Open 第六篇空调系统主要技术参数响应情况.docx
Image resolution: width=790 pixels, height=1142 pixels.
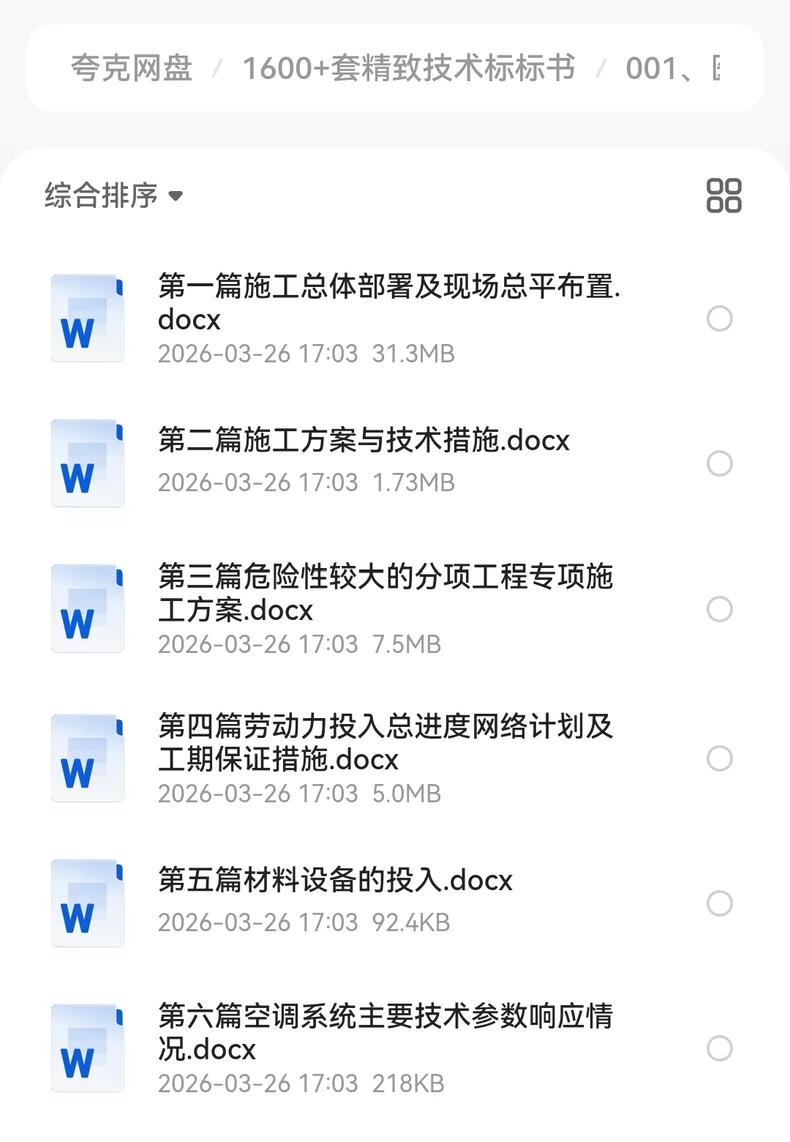(386, 1033)
